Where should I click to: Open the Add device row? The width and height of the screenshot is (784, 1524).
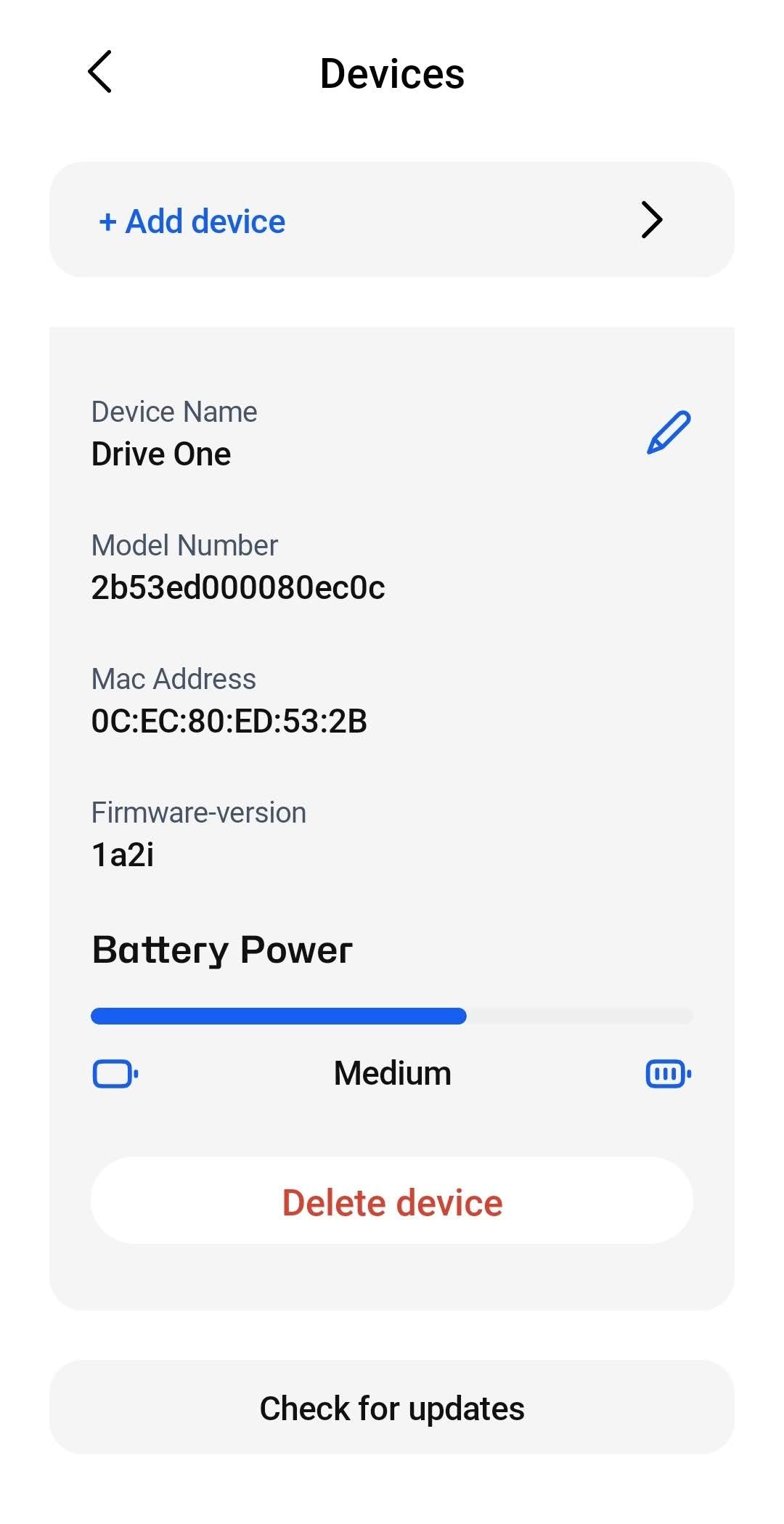point(392,220)
